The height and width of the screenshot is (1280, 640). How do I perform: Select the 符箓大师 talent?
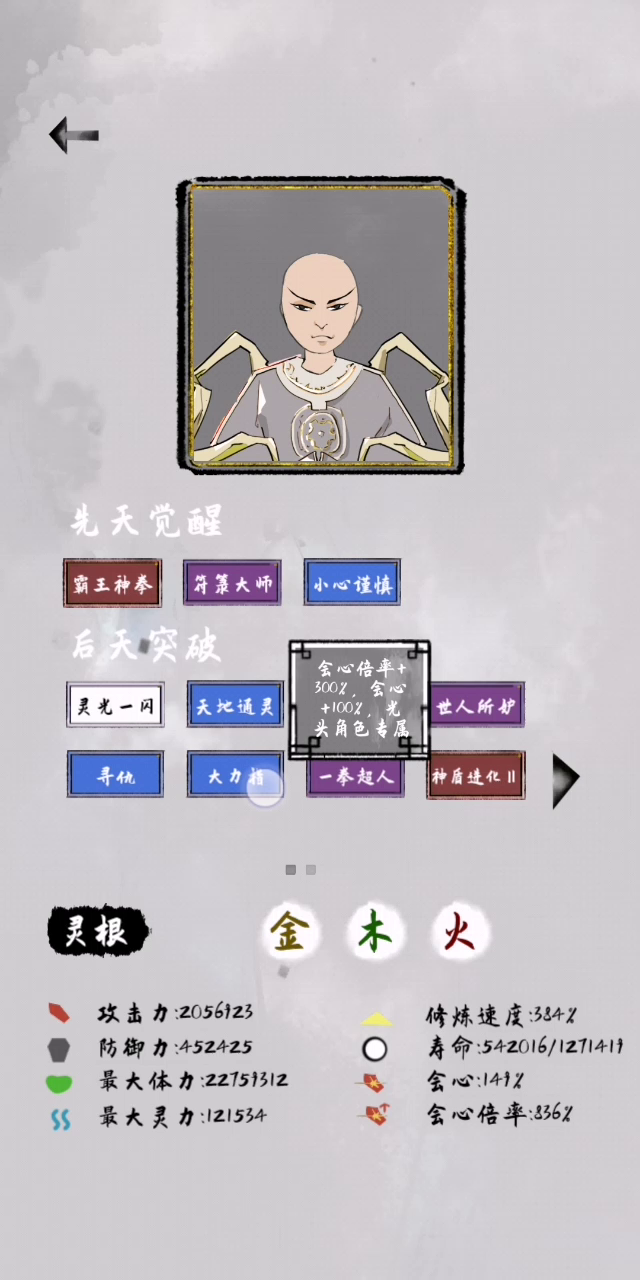click(x=232, y=583)
